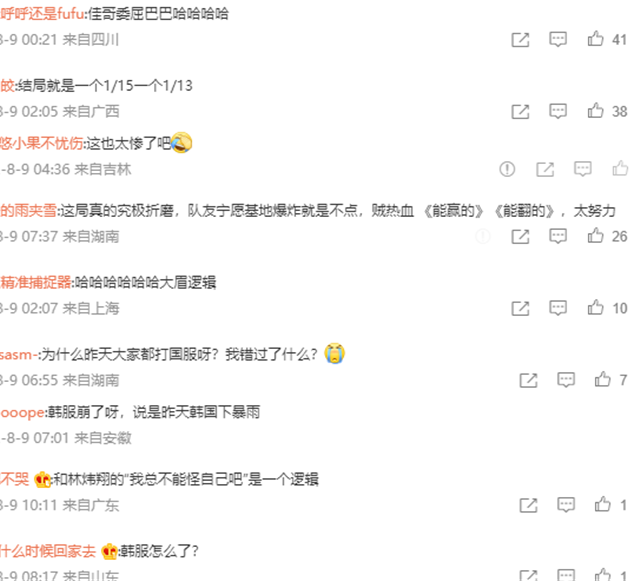Open the profile of ooope
This screenshot has height=581, width=640.
pyautogui.click(x=22, y=412)
